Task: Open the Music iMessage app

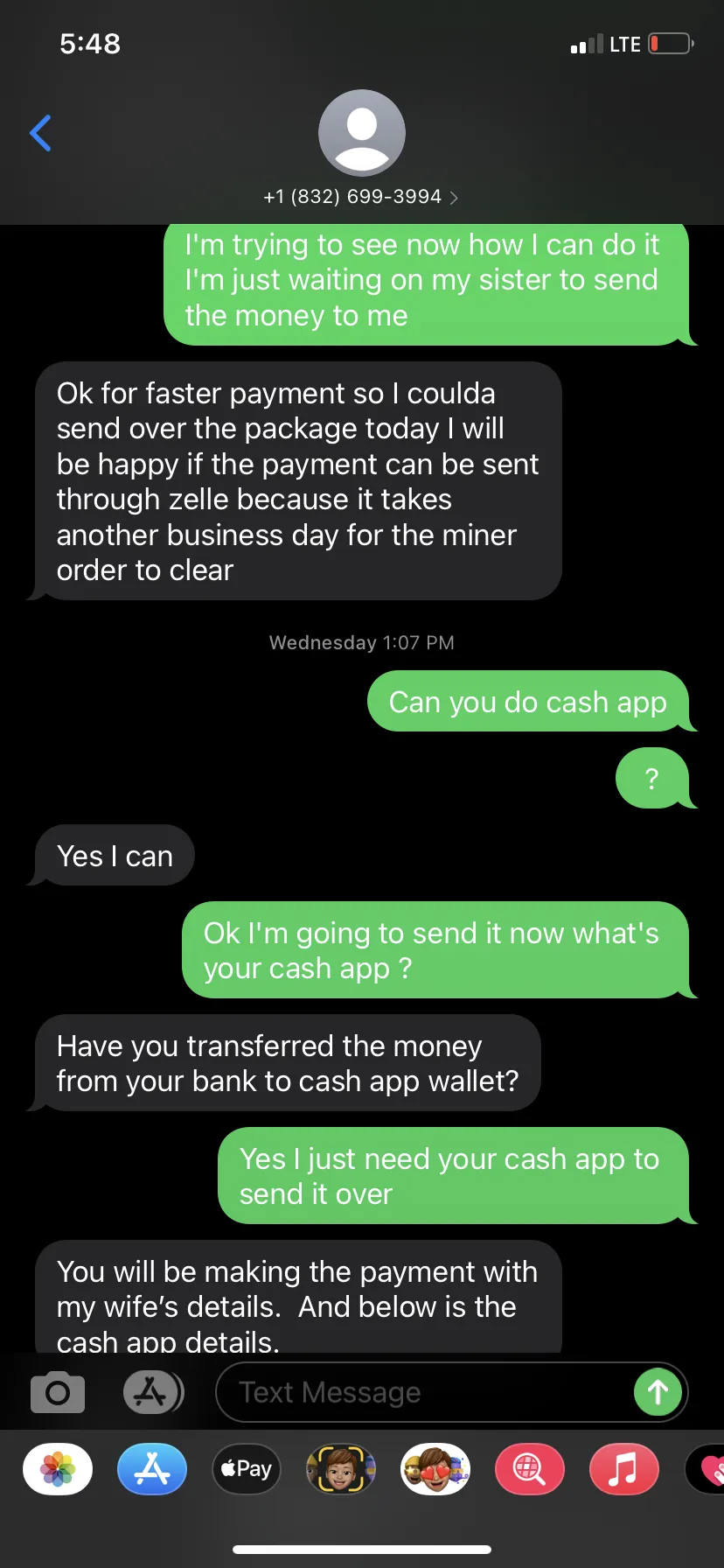Action: pos(624,1469)
